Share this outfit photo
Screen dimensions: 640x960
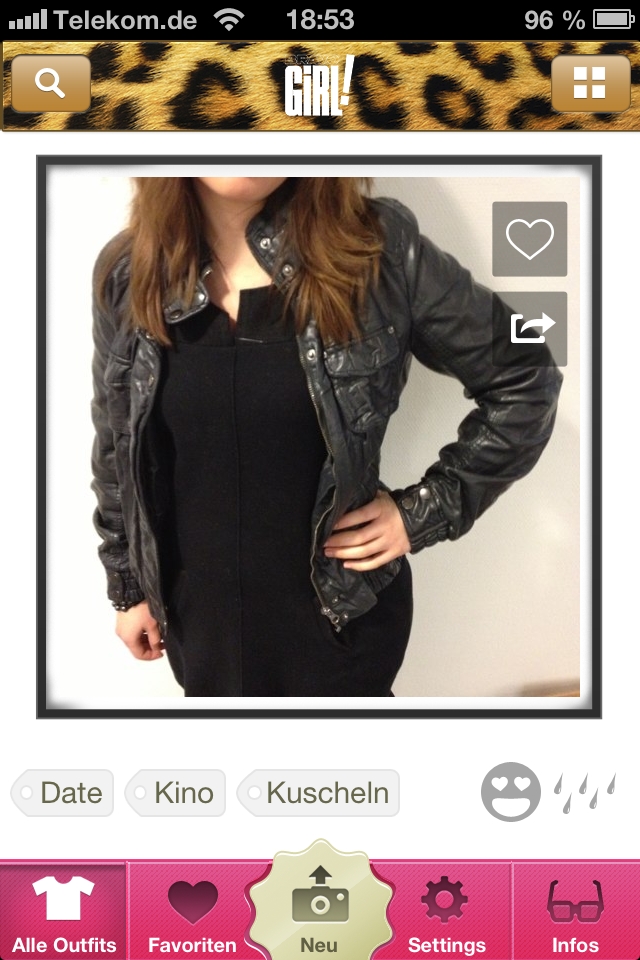[x=531, y=328]
